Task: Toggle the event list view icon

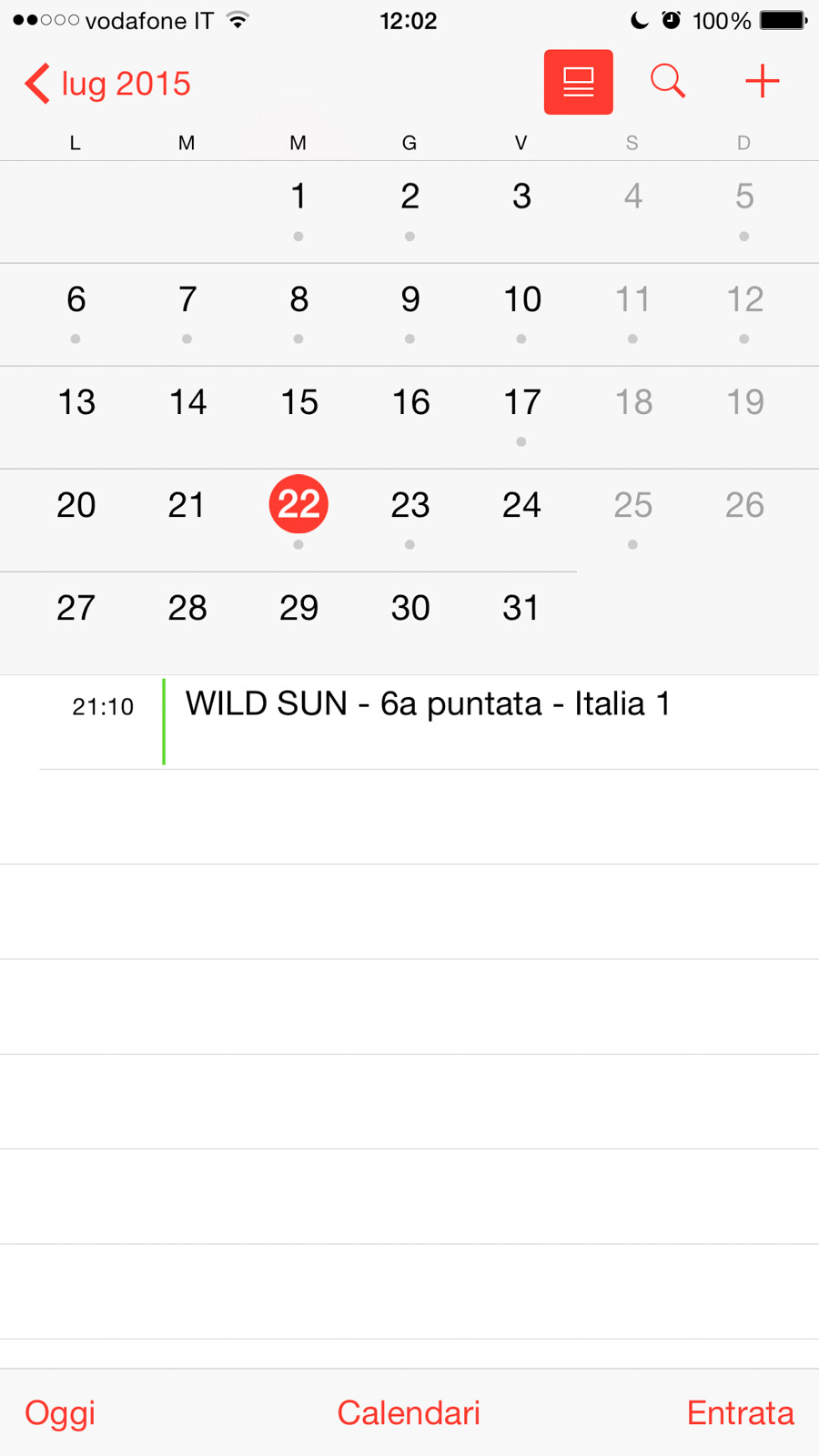Action: tap(578, 82)
